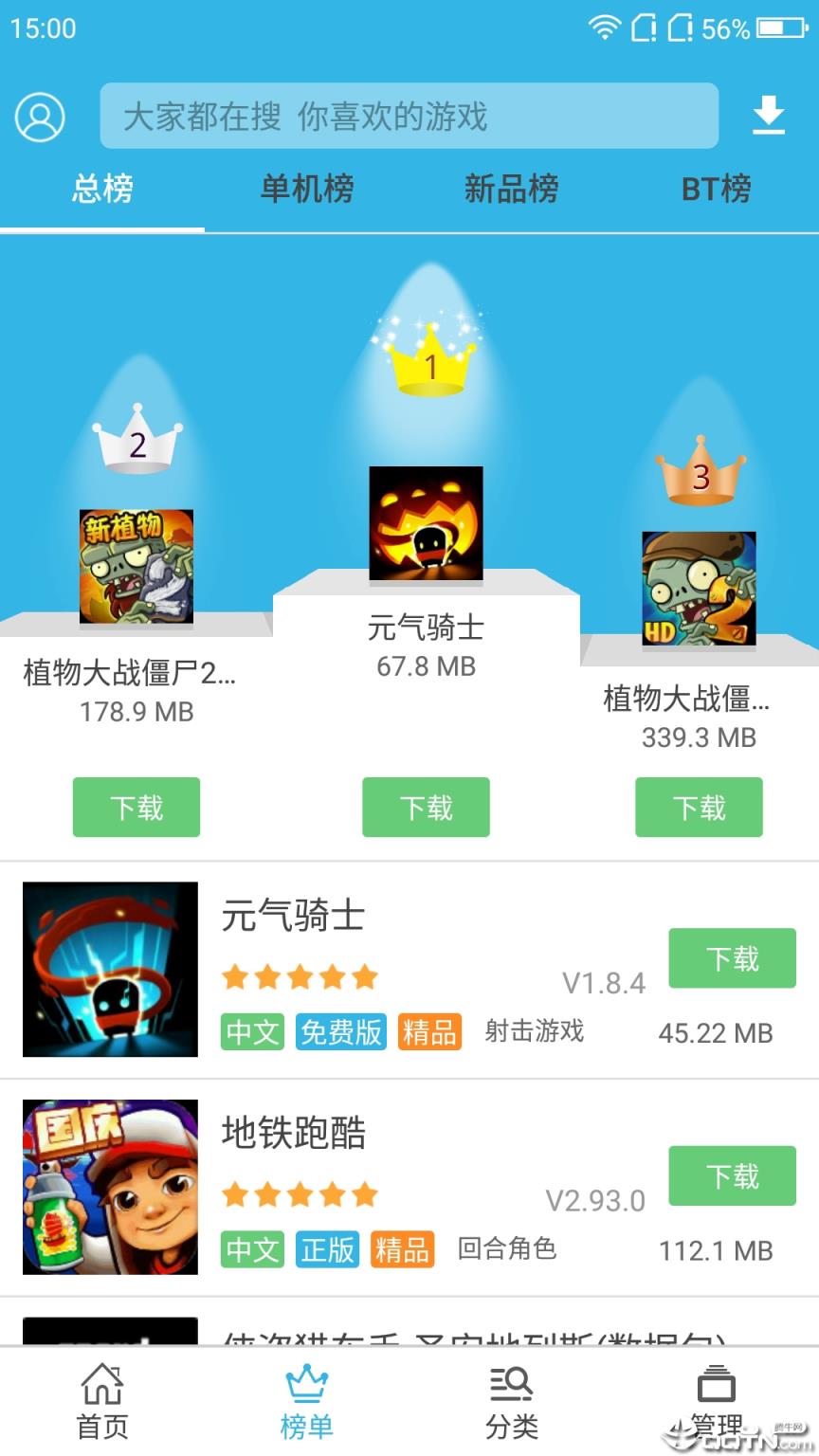Image resolution: width=819 pixels, height=1456 pixels.
Task: Select the 免费版 tag on 元气骑士
Action: coord(342,1033)
